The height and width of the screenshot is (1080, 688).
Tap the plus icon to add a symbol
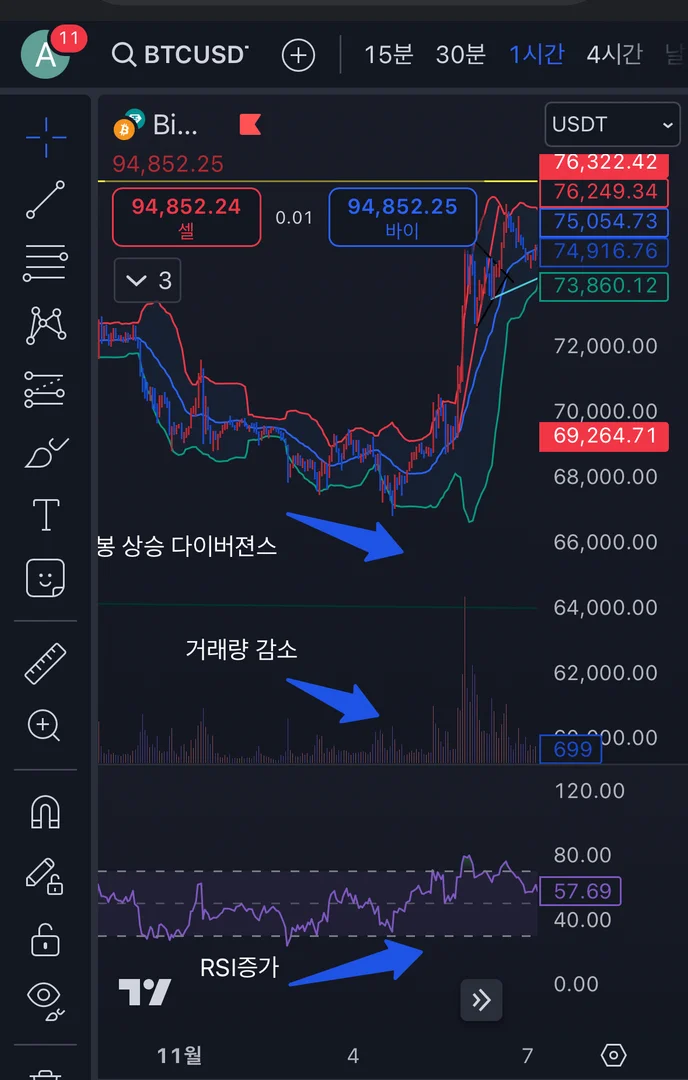tap(298, 55)
